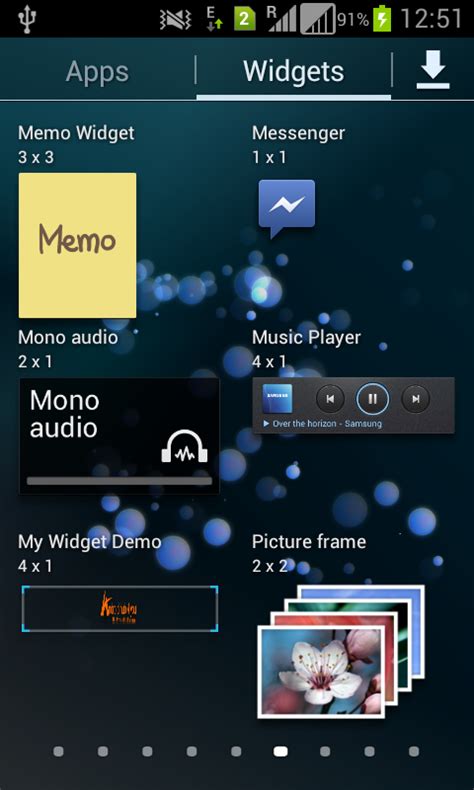Select the Memo Widget preview
474x790 pixels.
tap(78, 245)
